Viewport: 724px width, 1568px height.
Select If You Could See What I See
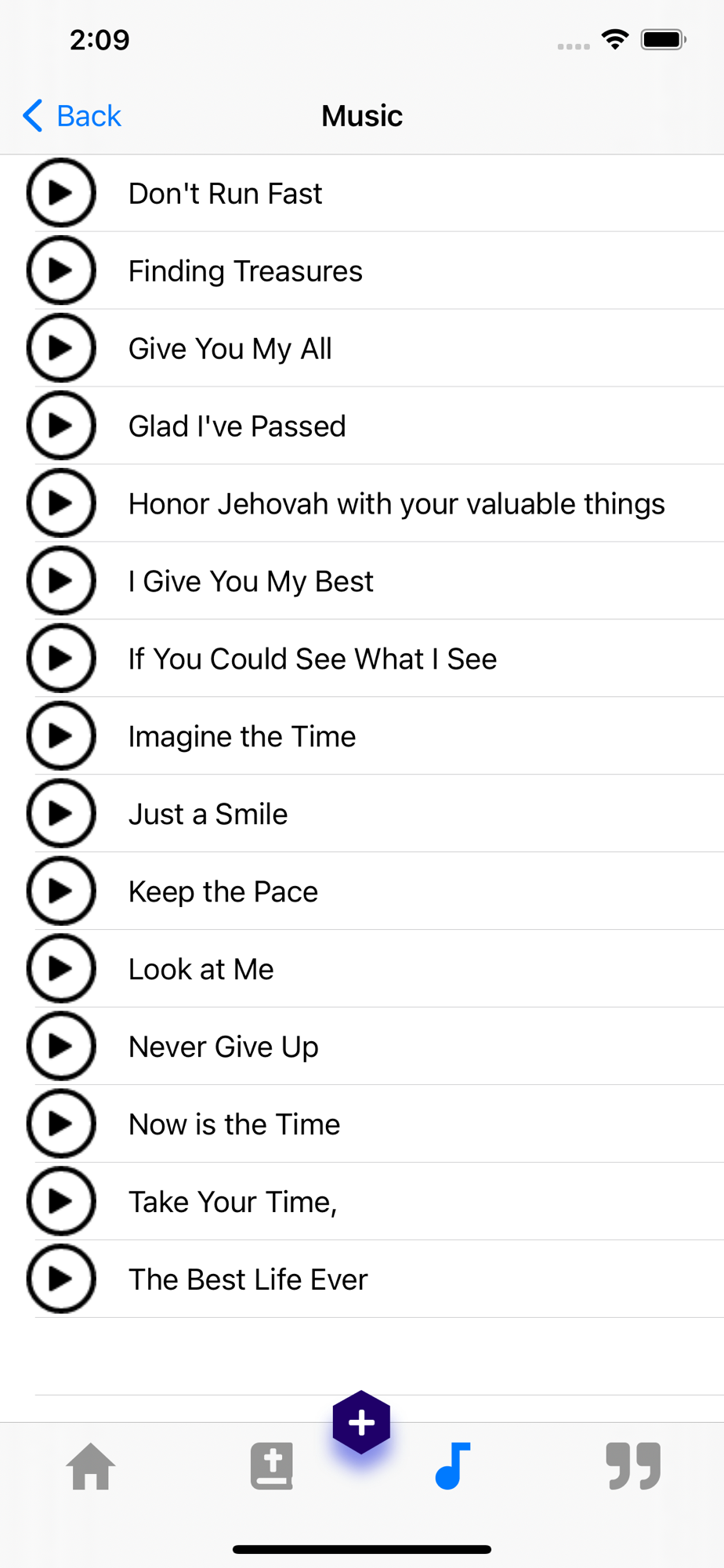(x=362, y=659)
